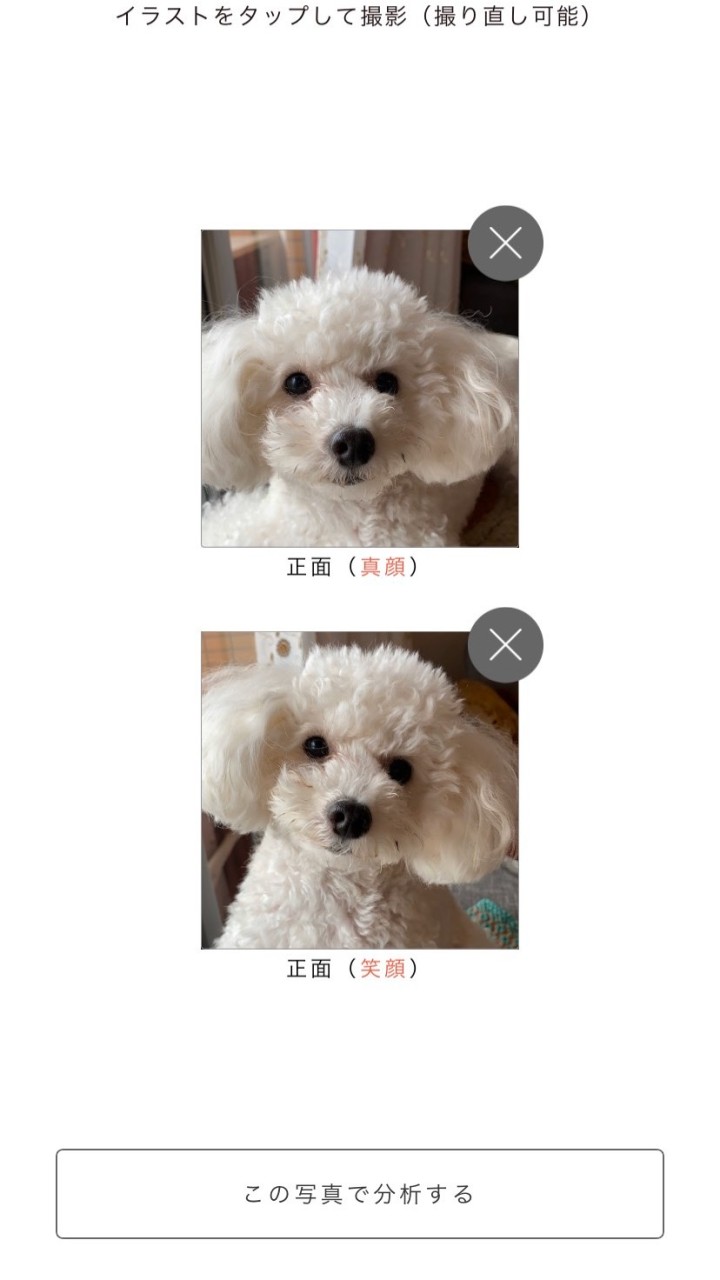Remove the 正面（笑顔） photo
This screenshot has width=720, height=1280.
pyautogui.click(x=505, y=645)
